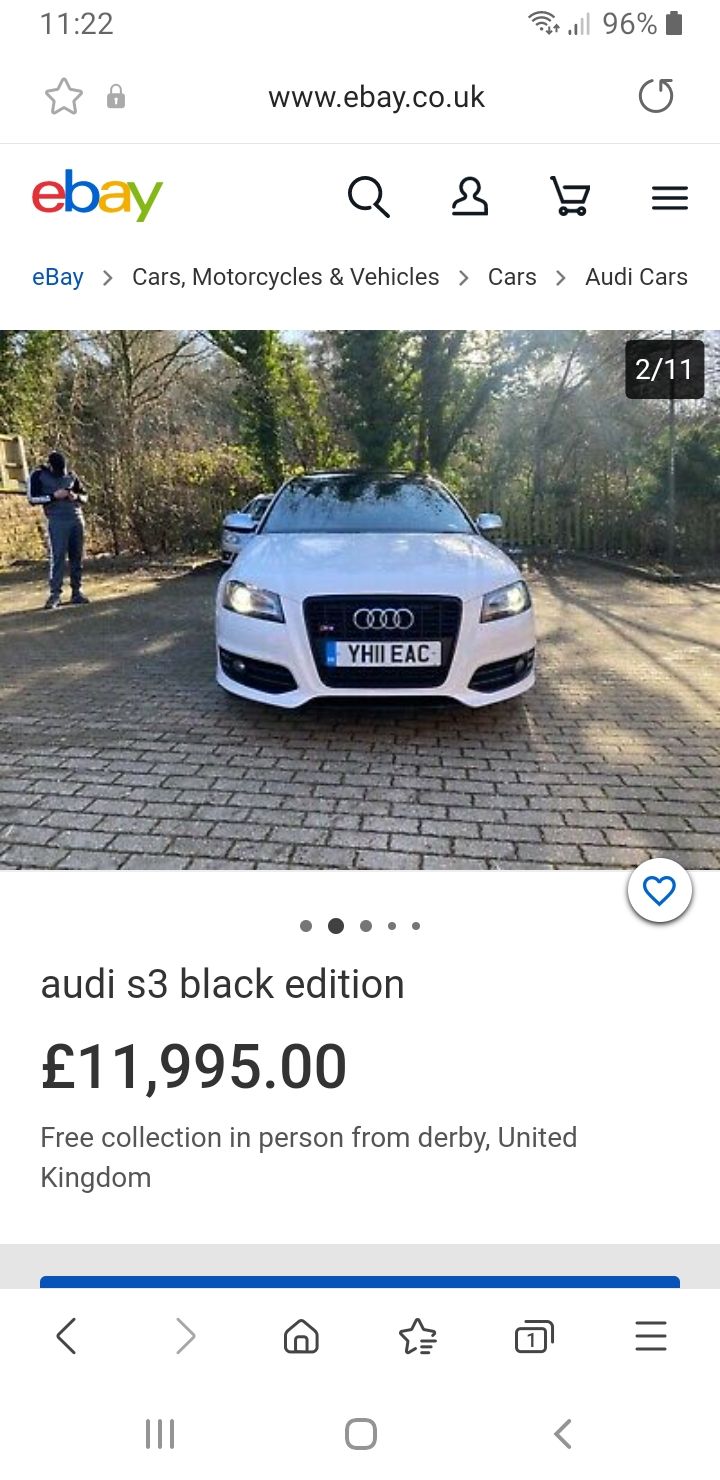Go back in the browser toolbar

click(66, 1336)
